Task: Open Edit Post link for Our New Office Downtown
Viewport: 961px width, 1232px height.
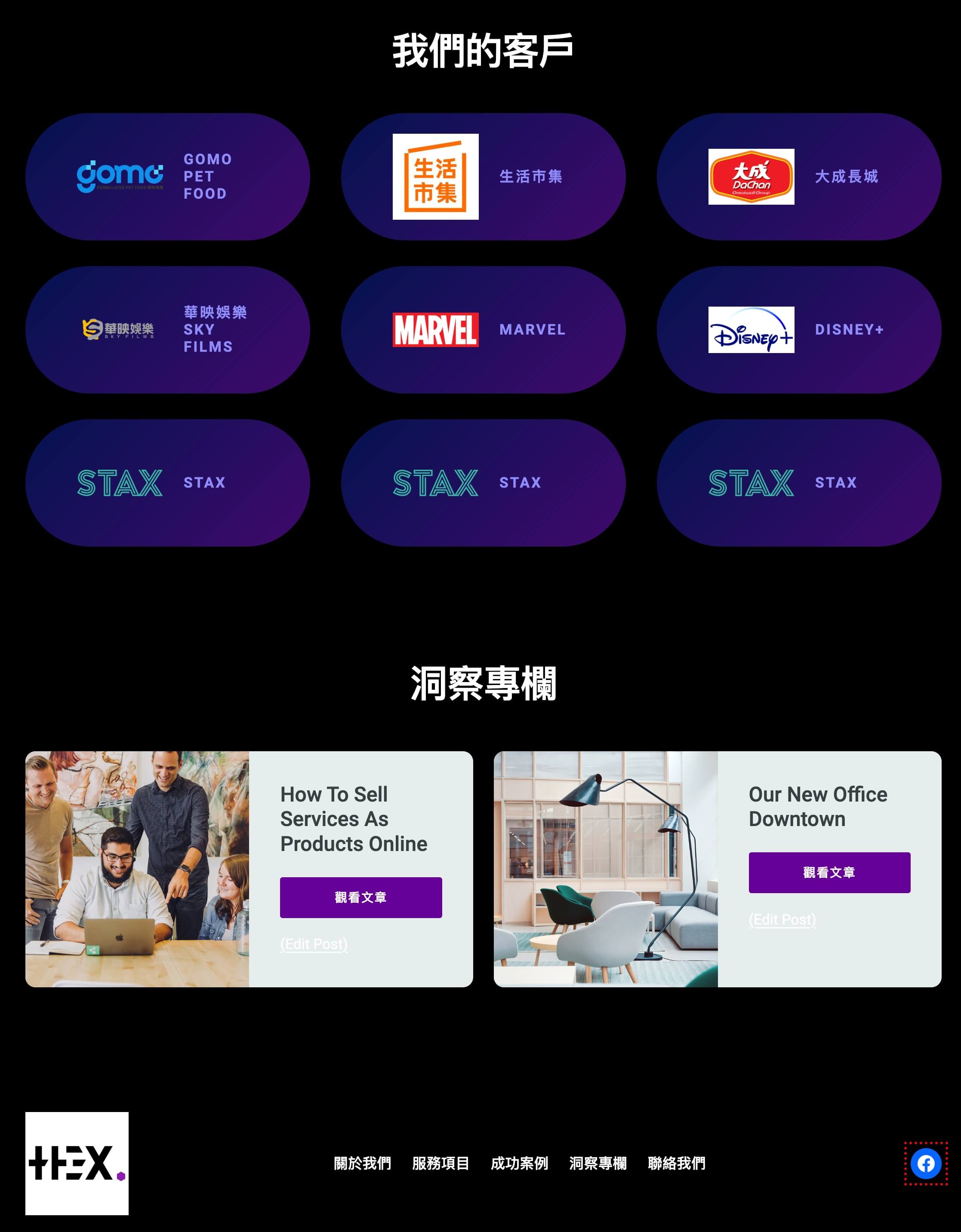Action: pos(782,919)
